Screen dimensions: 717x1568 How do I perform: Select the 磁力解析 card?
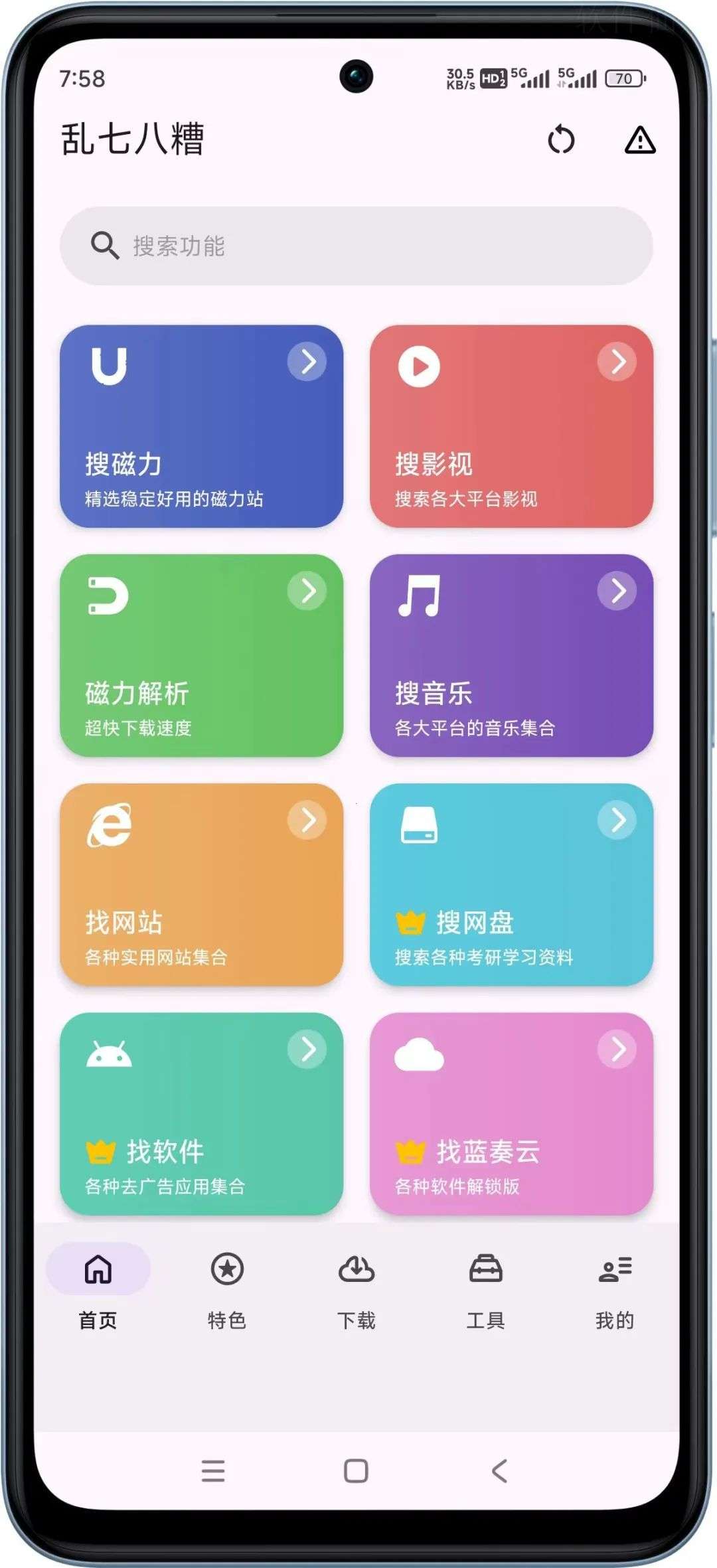coord(201,655)
